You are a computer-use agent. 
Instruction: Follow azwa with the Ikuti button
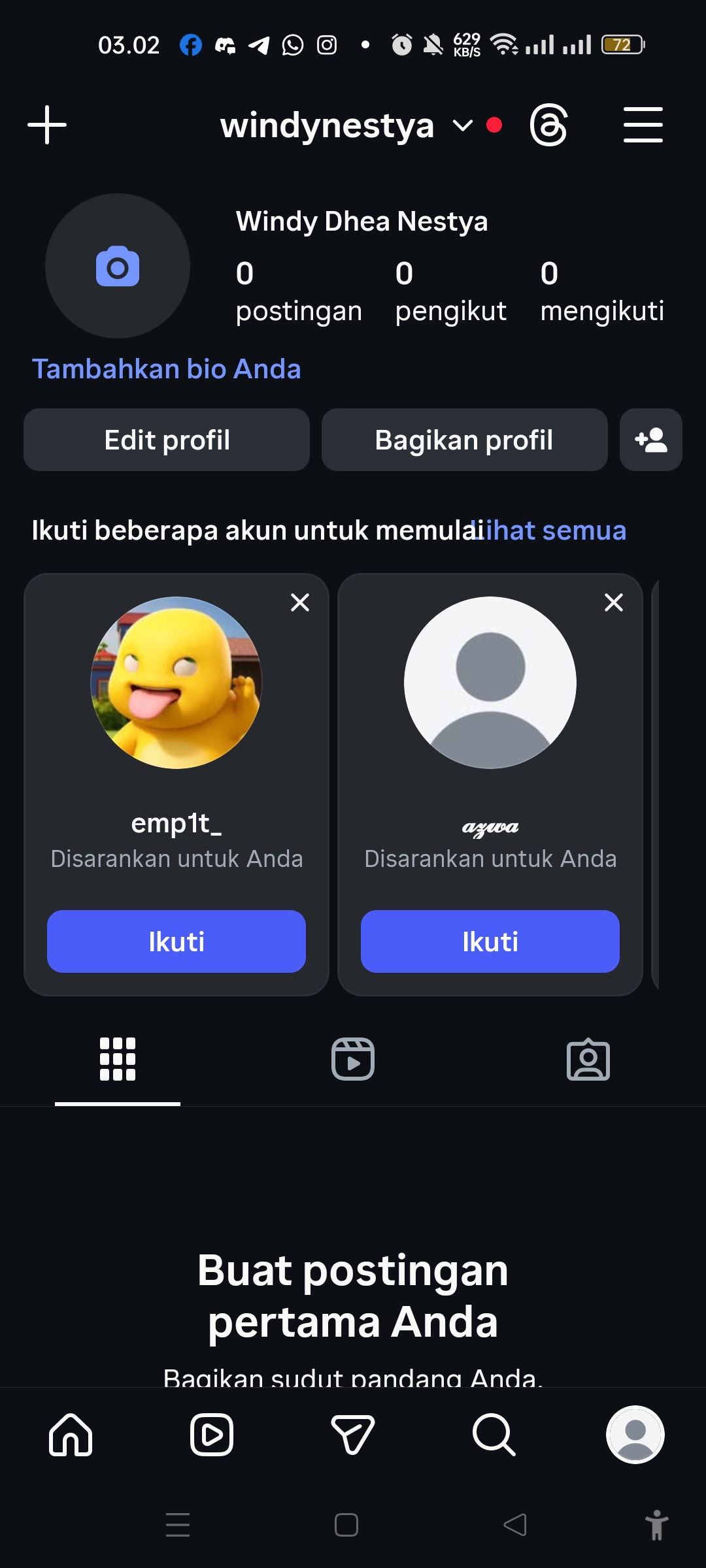pos(490,941)
